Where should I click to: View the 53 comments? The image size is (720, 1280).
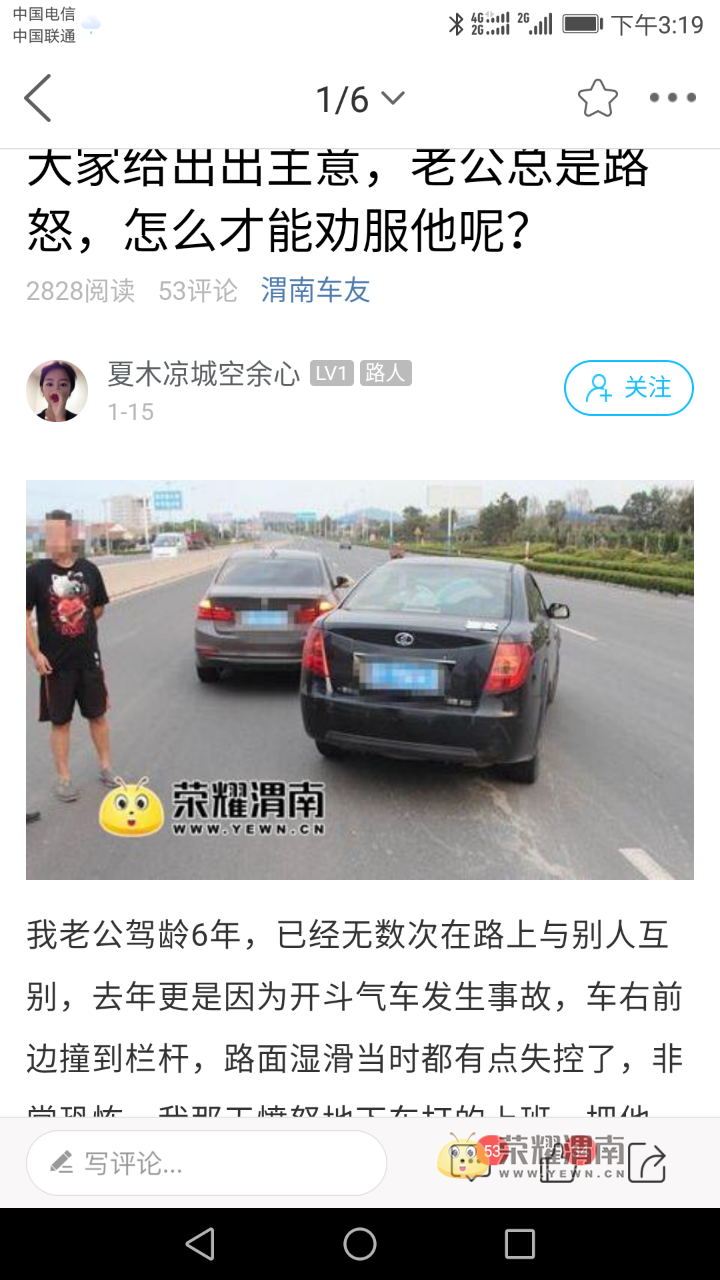click(x=466, y=1162)
